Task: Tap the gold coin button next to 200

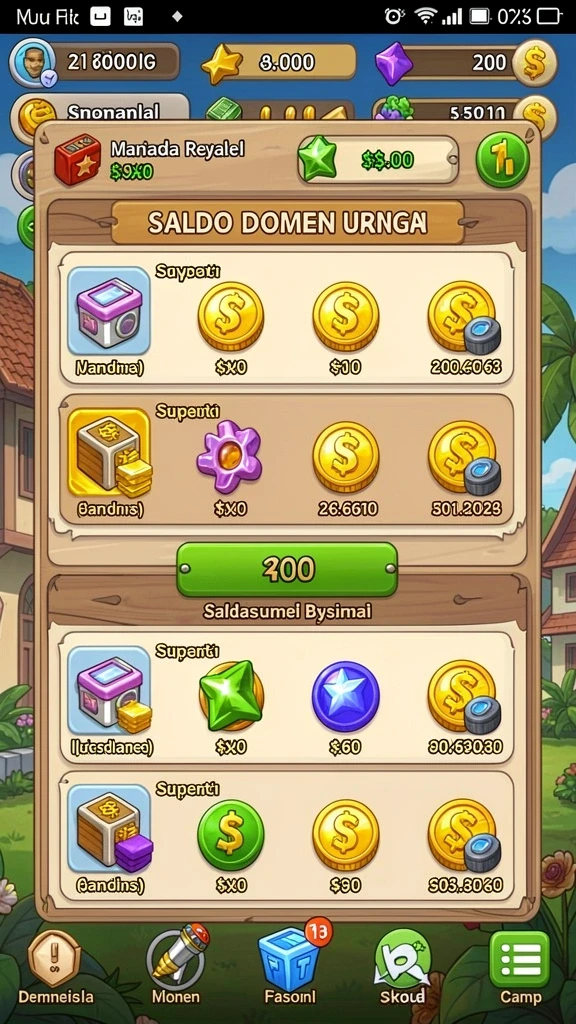Action: (x=534, y=63)
